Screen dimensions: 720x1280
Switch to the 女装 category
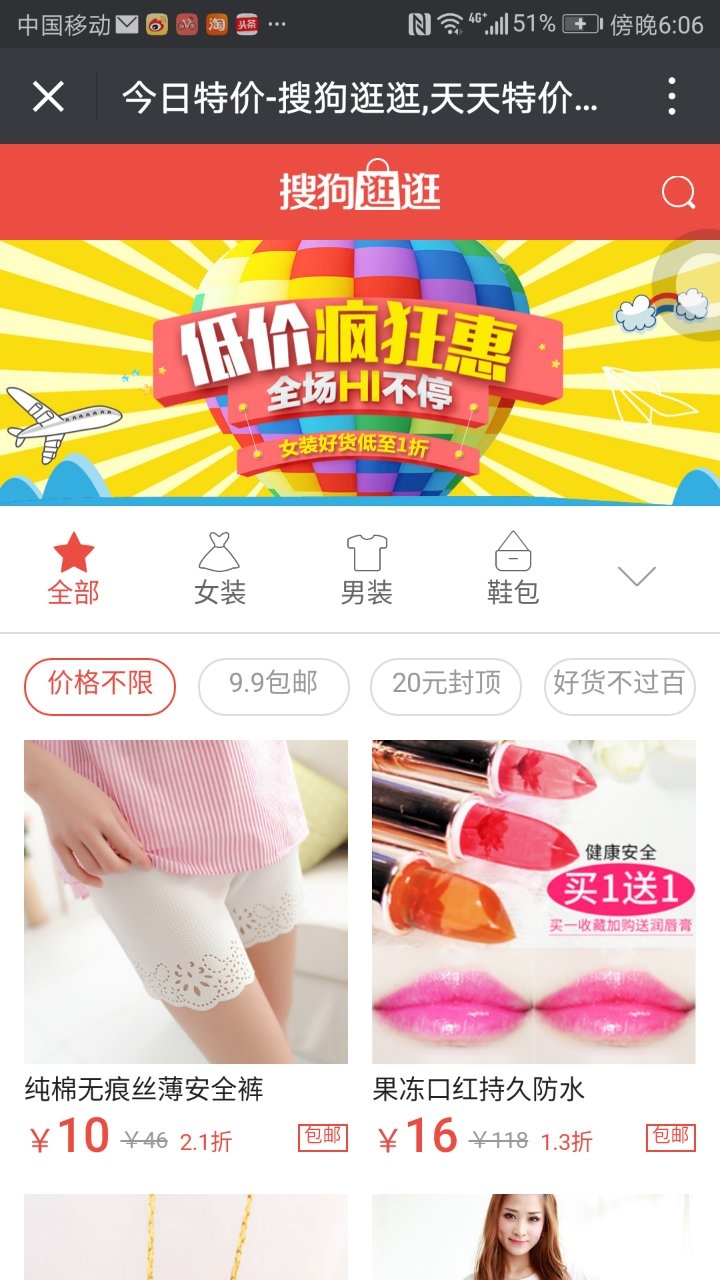coord(220,570)
